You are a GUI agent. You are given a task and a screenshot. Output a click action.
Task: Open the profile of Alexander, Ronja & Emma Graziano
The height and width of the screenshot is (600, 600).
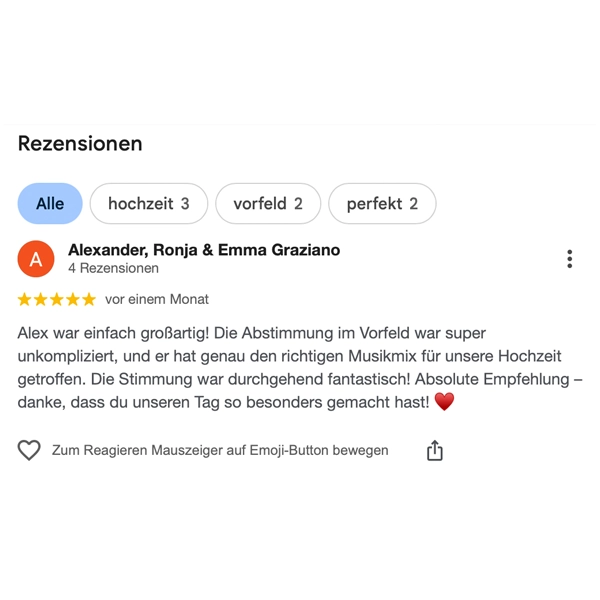click(x=203, y=250)
